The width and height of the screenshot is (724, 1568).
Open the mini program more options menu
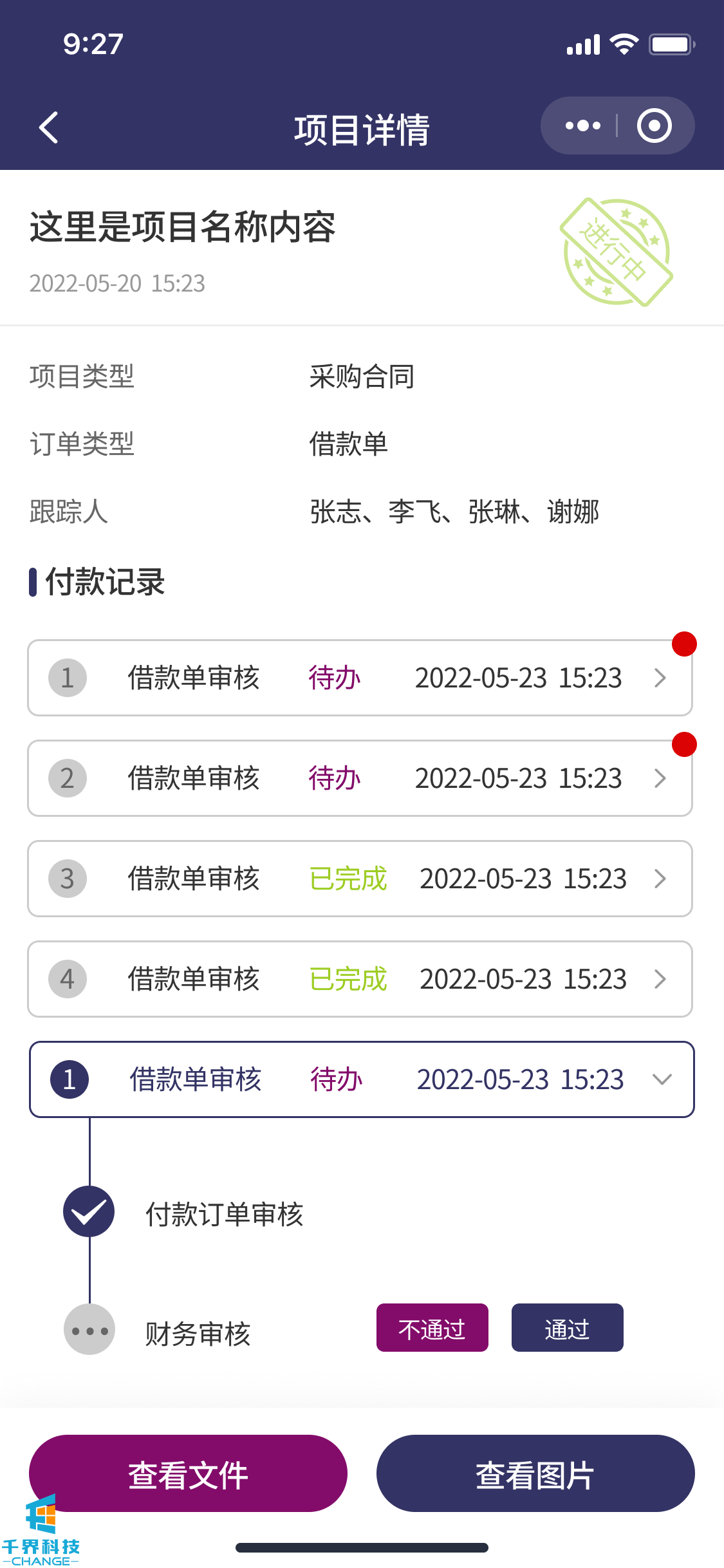[x=582, y=126]
